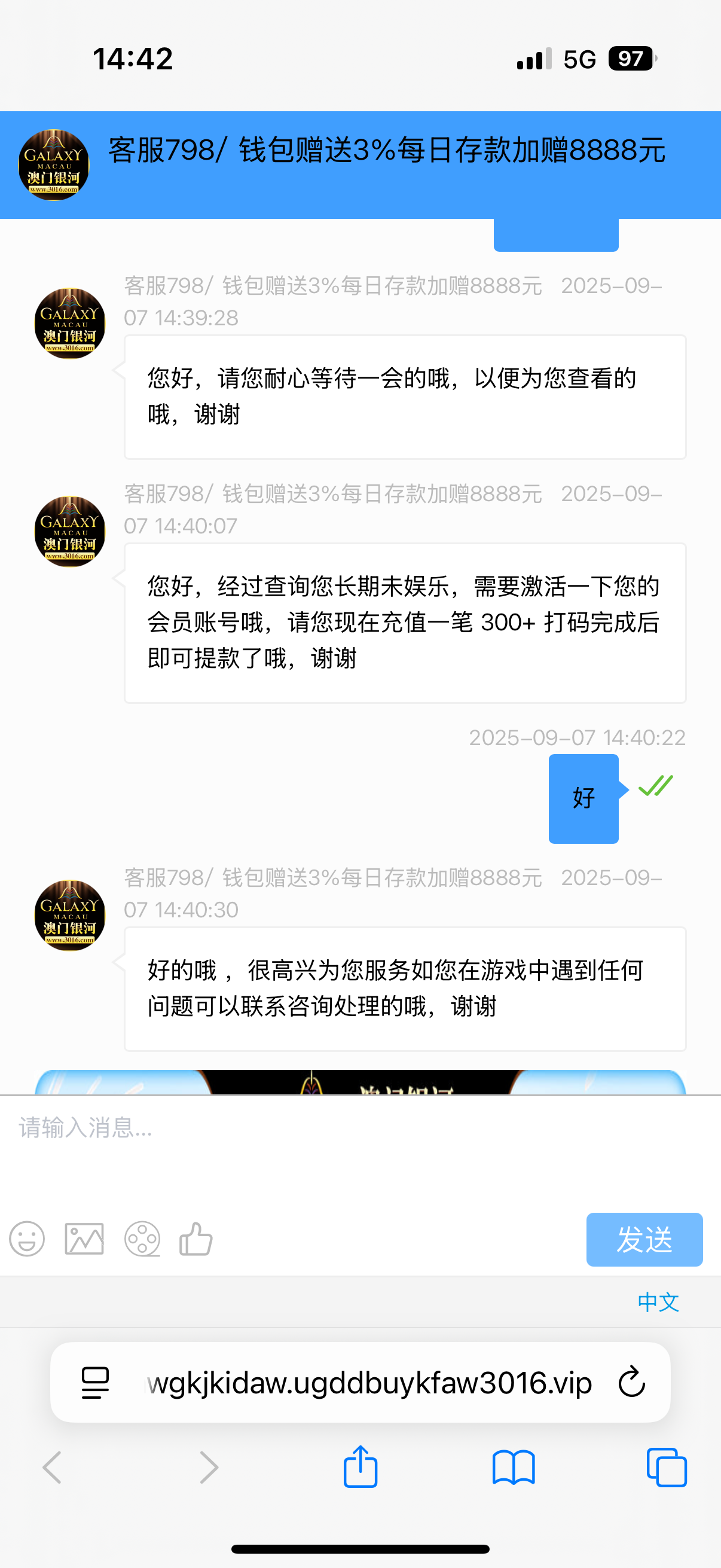Send the message with 发送

click(x=644, y=1239)
